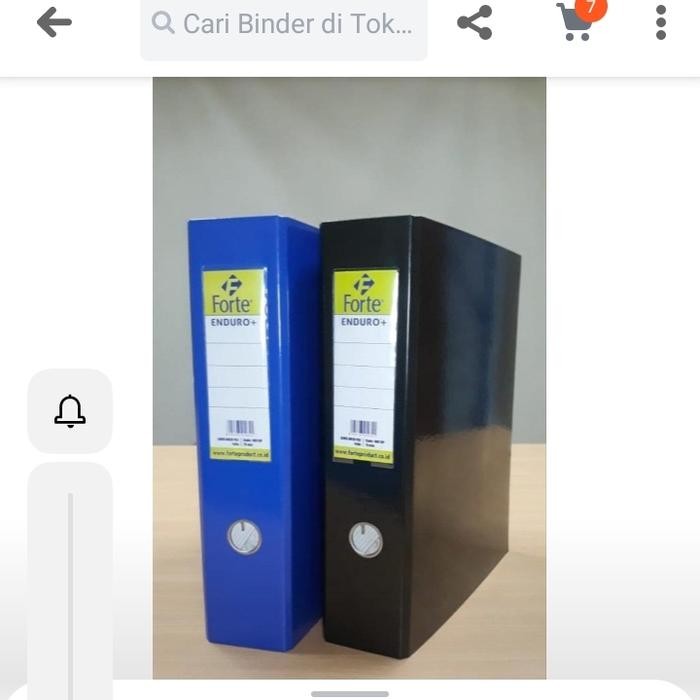The image size is (700, 700).
Task: Tap the Cari Binder search field
Action: point(284,25)
